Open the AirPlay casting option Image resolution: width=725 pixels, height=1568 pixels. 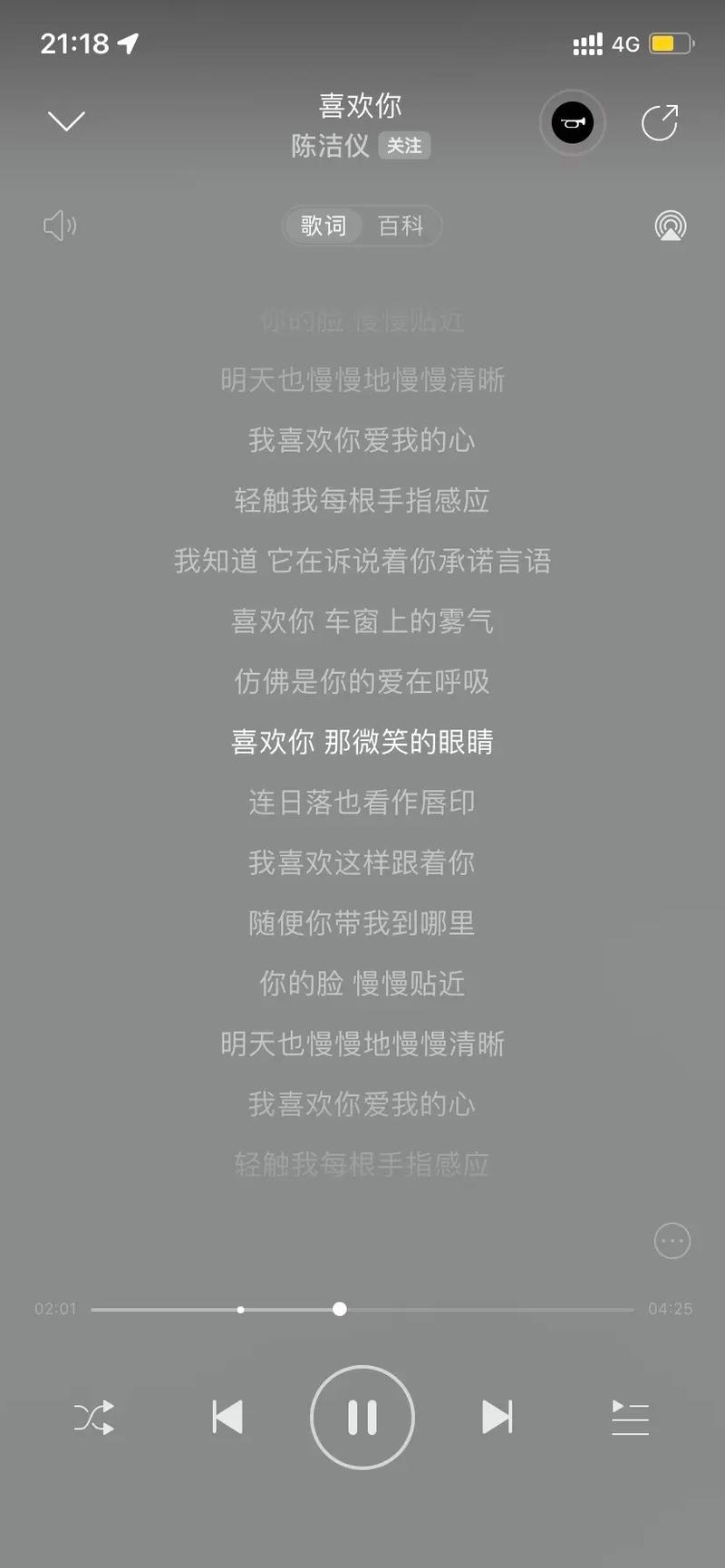coord(671,226)
